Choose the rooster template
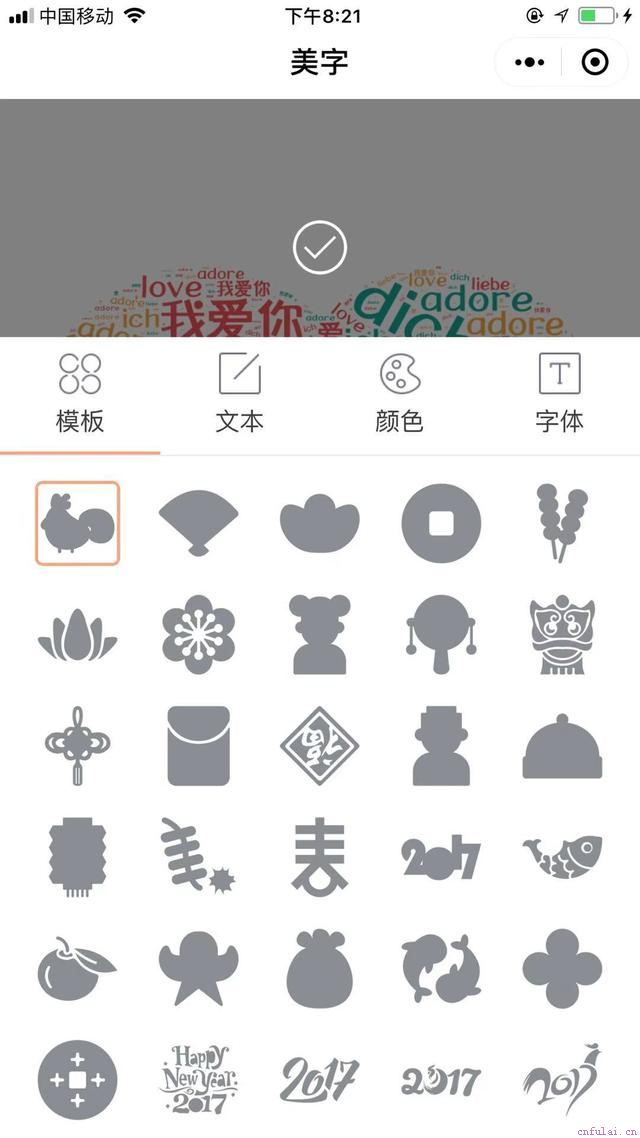The image size is (640, 1138). pyautogui.click(x=78, y=523)
